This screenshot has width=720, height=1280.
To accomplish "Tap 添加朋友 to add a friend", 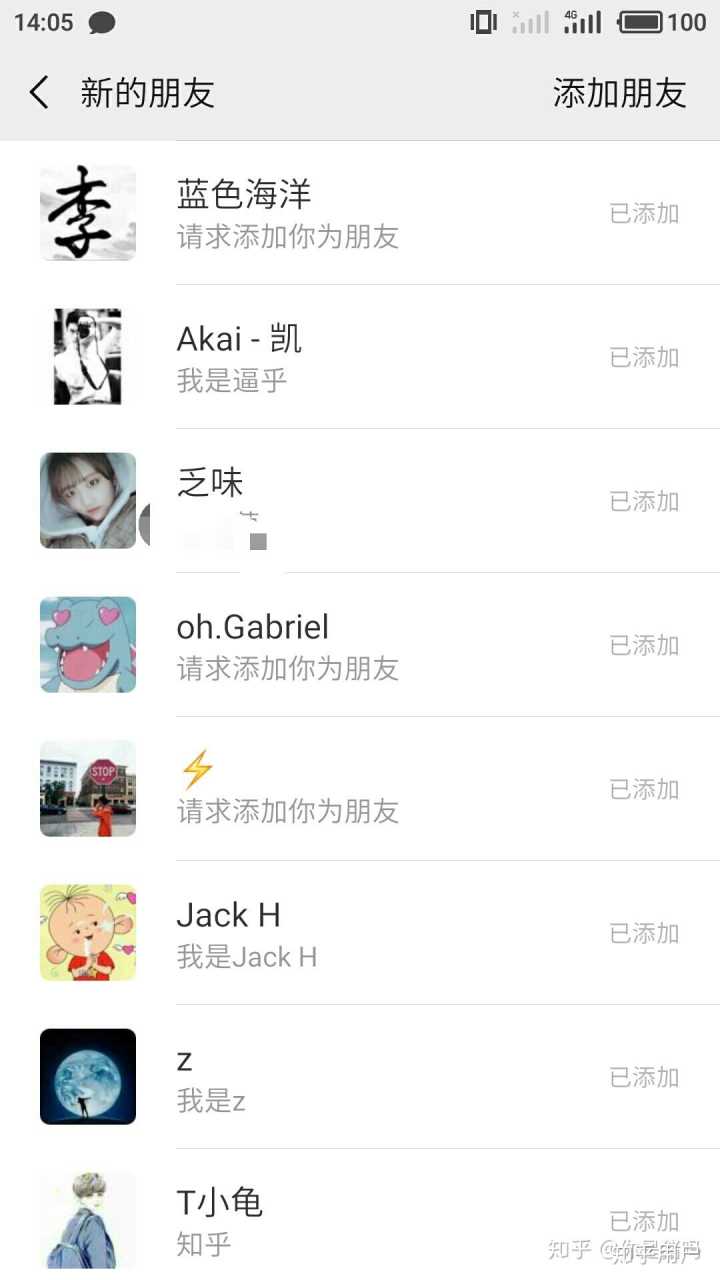I will point(619,94).
